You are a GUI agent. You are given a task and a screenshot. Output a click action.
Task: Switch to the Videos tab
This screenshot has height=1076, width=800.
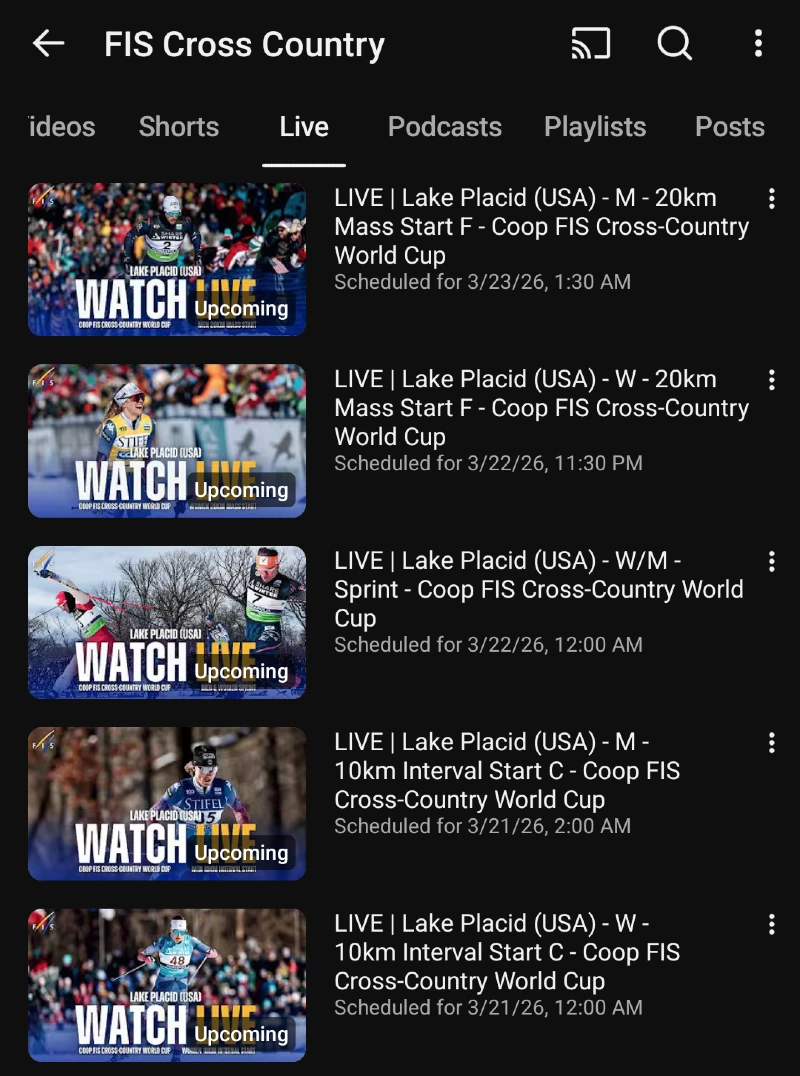pos(62,127)
